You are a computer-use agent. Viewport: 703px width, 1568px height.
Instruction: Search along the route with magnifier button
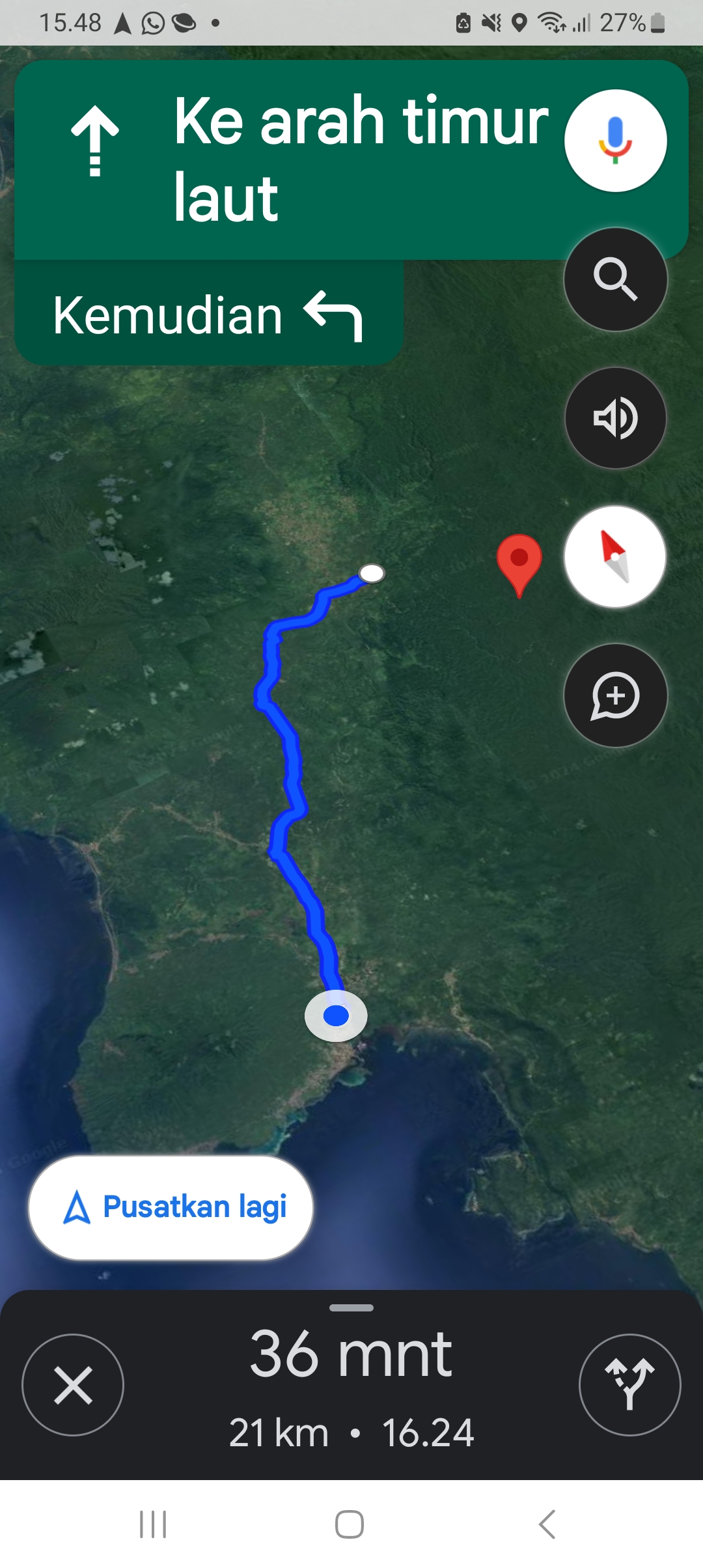615,279
